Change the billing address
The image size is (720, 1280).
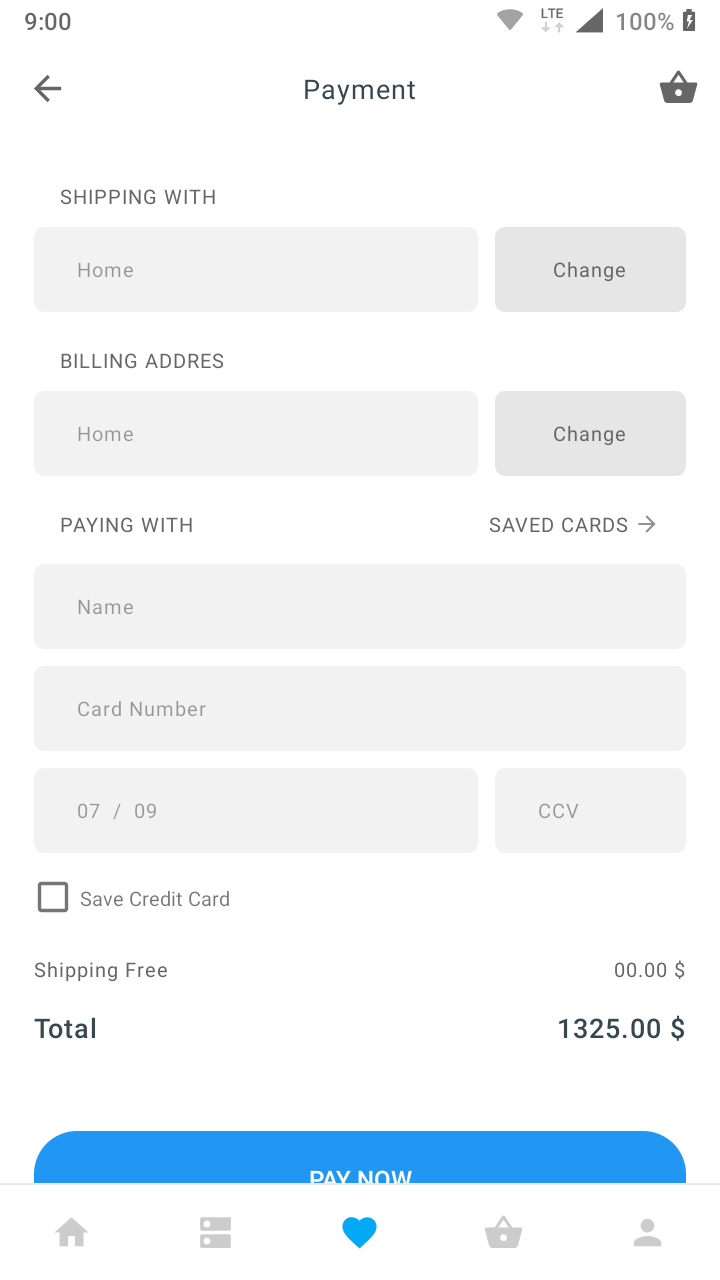pos(590,434)
